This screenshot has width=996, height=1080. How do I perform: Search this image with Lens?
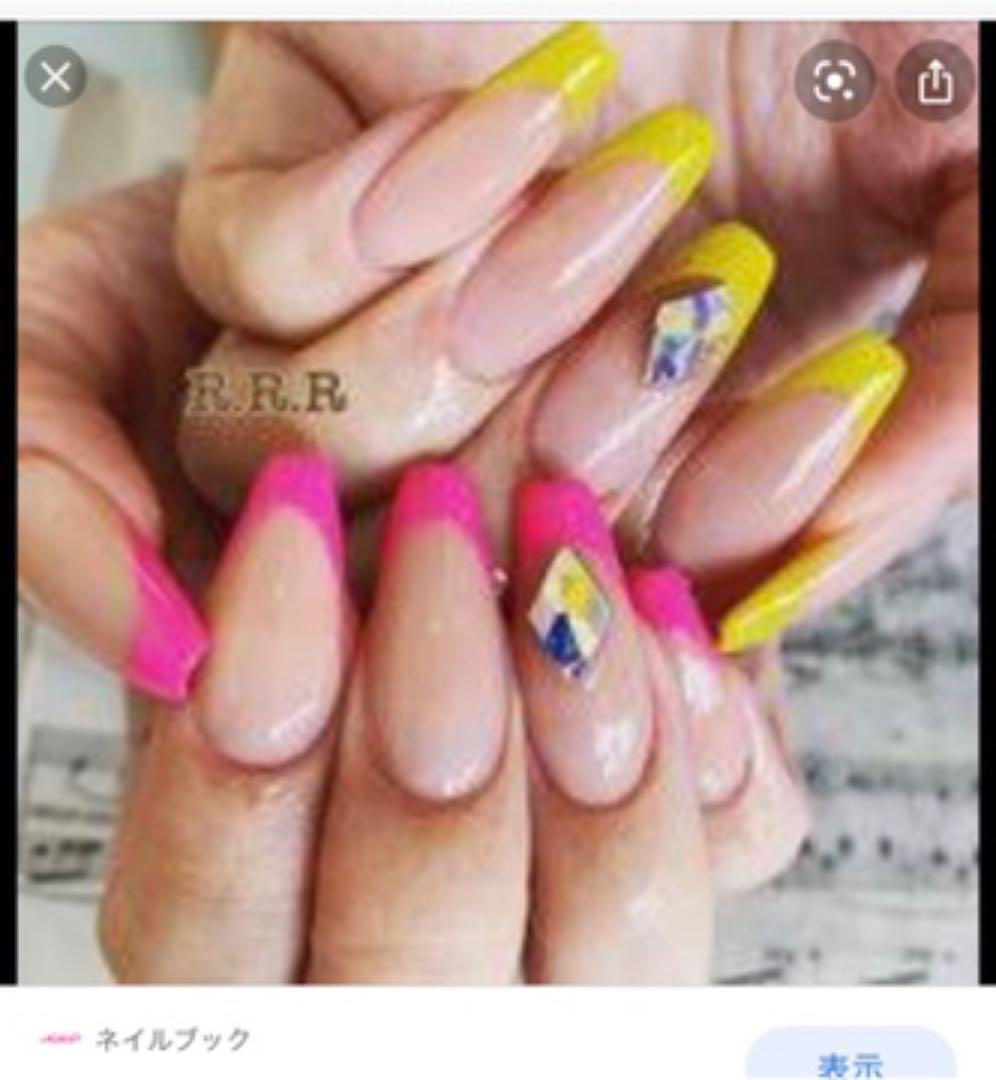pyautogui.click(x=834, y=82)
